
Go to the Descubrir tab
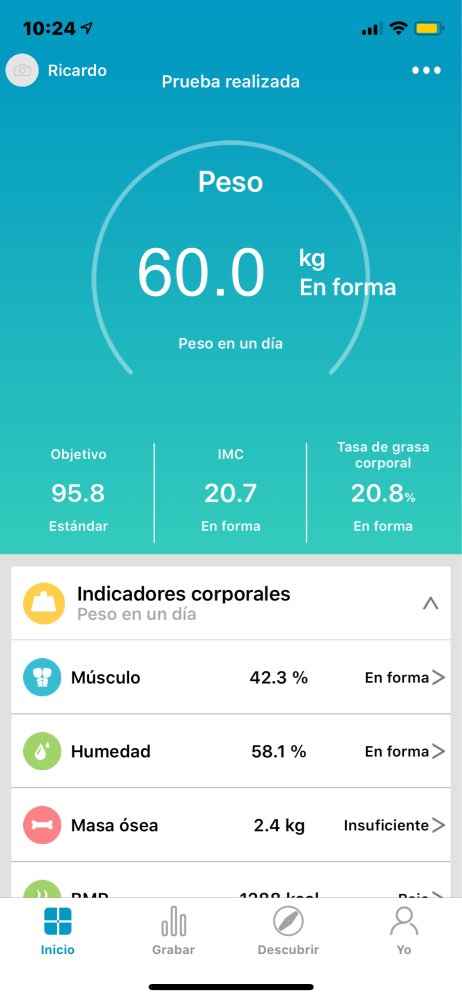pos(288,931)
